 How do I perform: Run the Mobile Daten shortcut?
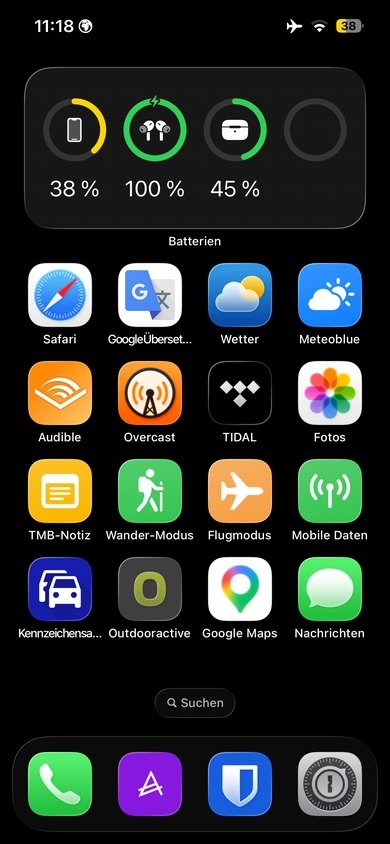[x=330, y=491]
